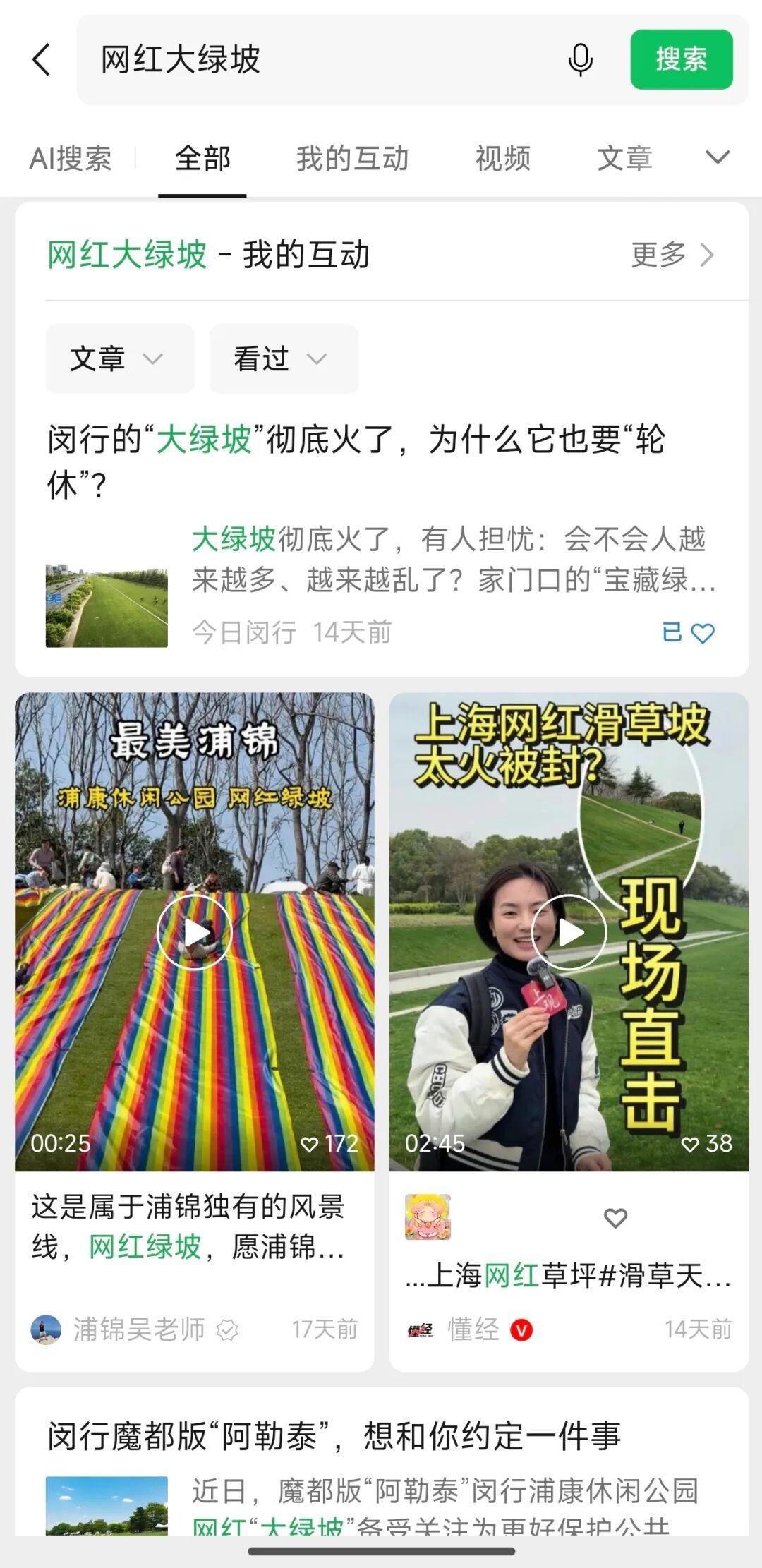The width and height of the screenshot is (762, 1568).
Task: Switch to the 我的互动 tab
Action: pos(352,158)
